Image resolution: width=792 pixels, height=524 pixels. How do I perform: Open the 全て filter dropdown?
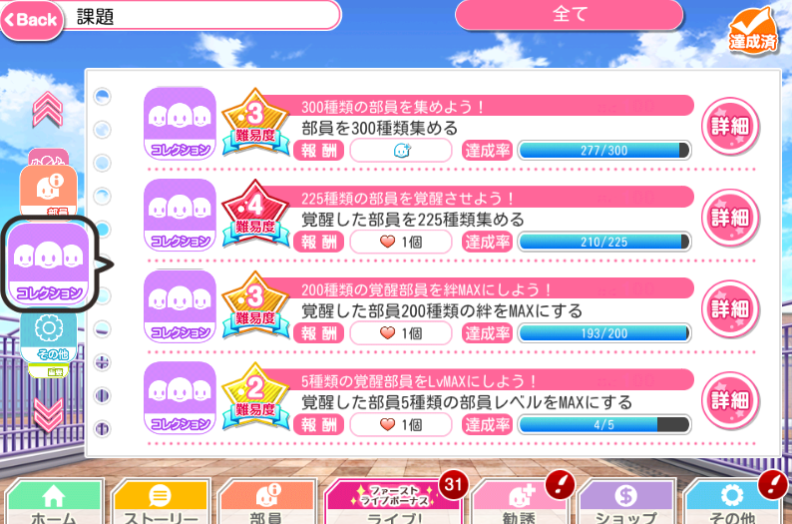pos(570,15)
